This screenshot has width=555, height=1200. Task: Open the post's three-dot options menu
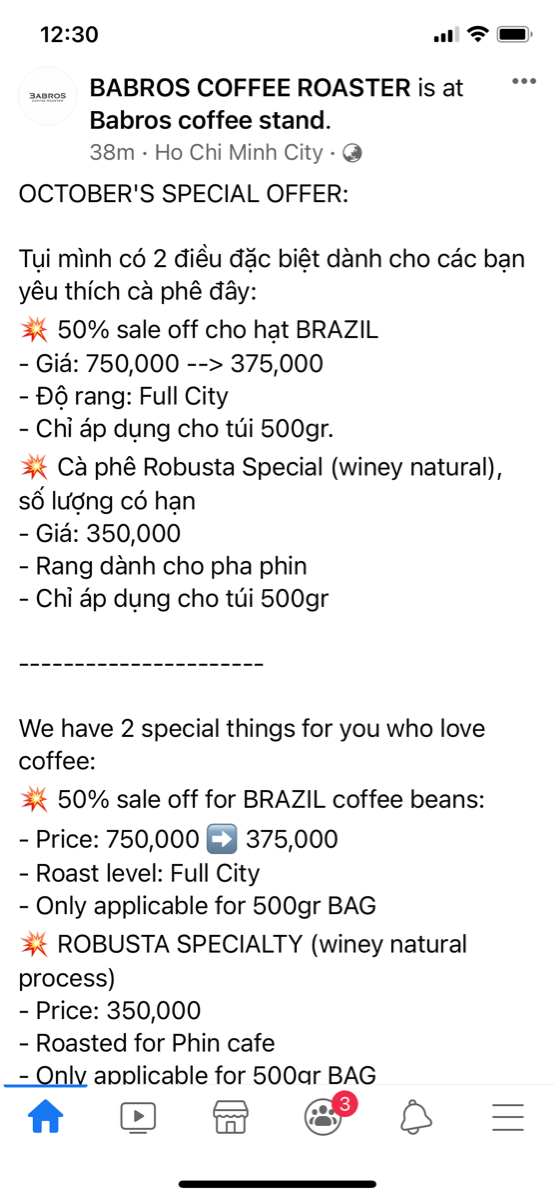(524, 81)
